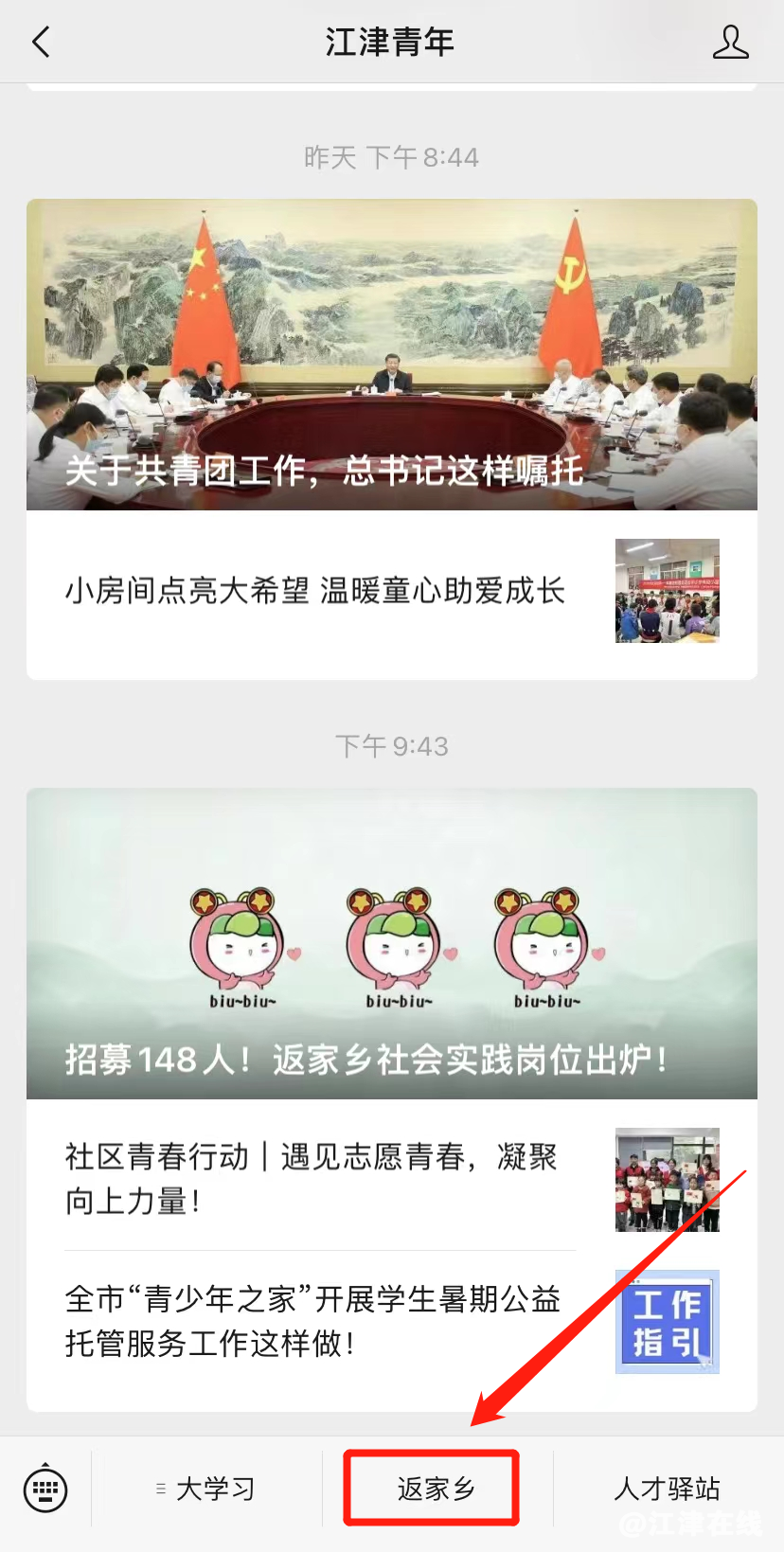This screenshot has height=1552, width=784.
Task: Open the 人才驿站 menu
Action: tap(667, 1489)
